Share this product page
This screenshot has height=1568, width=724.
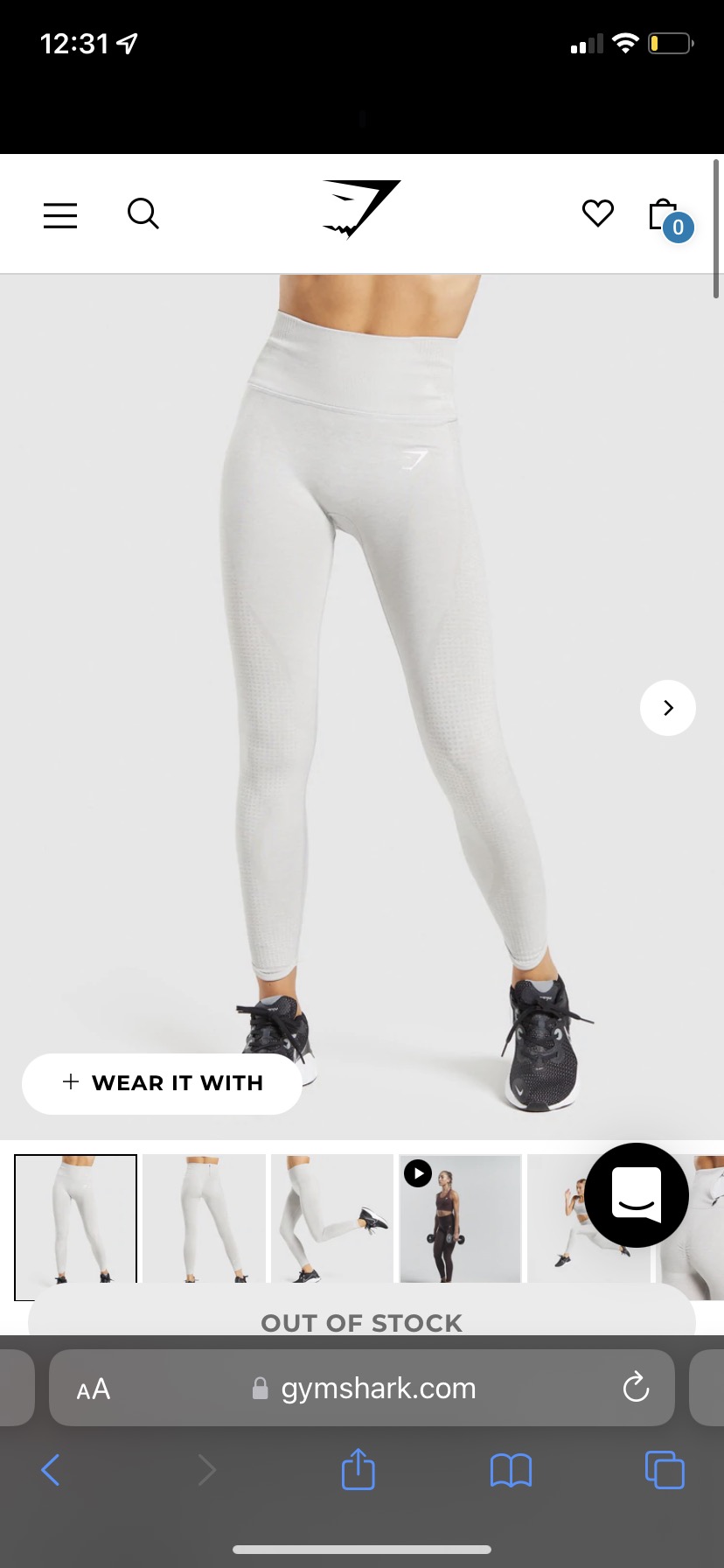(x=358, y=1469)
